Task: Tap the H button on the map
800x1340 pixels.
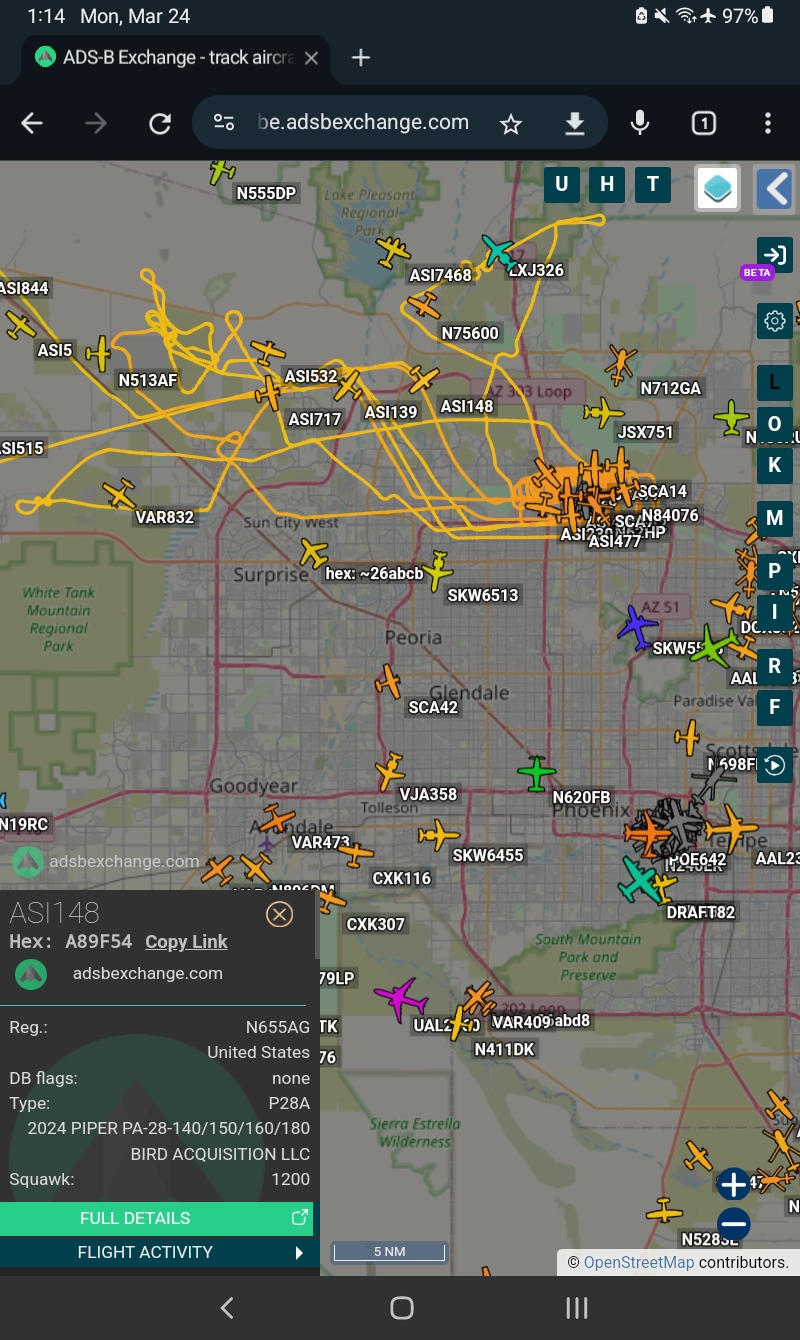Action: 606,184
